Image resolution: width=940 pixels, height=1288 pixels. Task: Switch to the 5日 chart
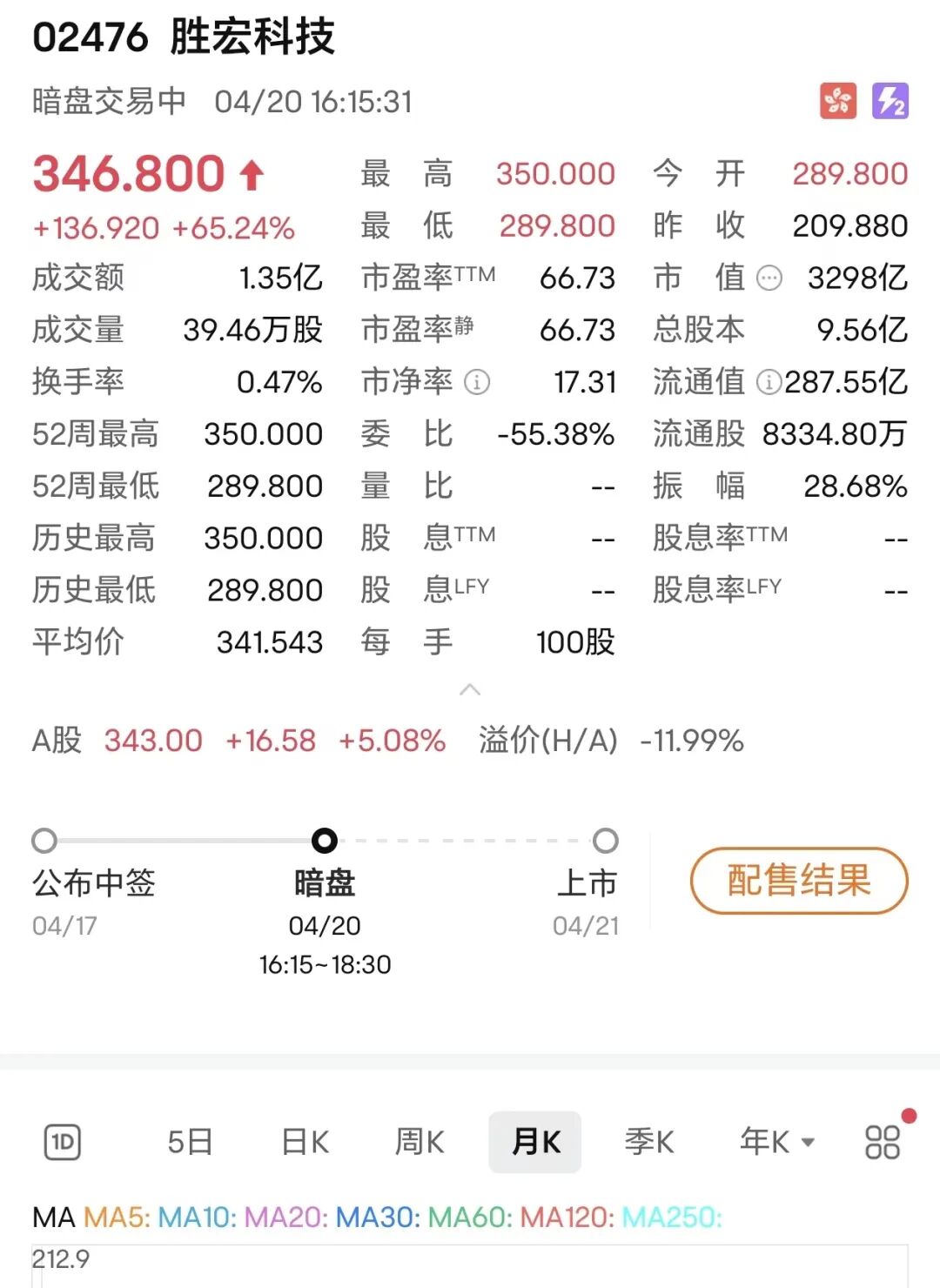click(x=190, y=1142)
